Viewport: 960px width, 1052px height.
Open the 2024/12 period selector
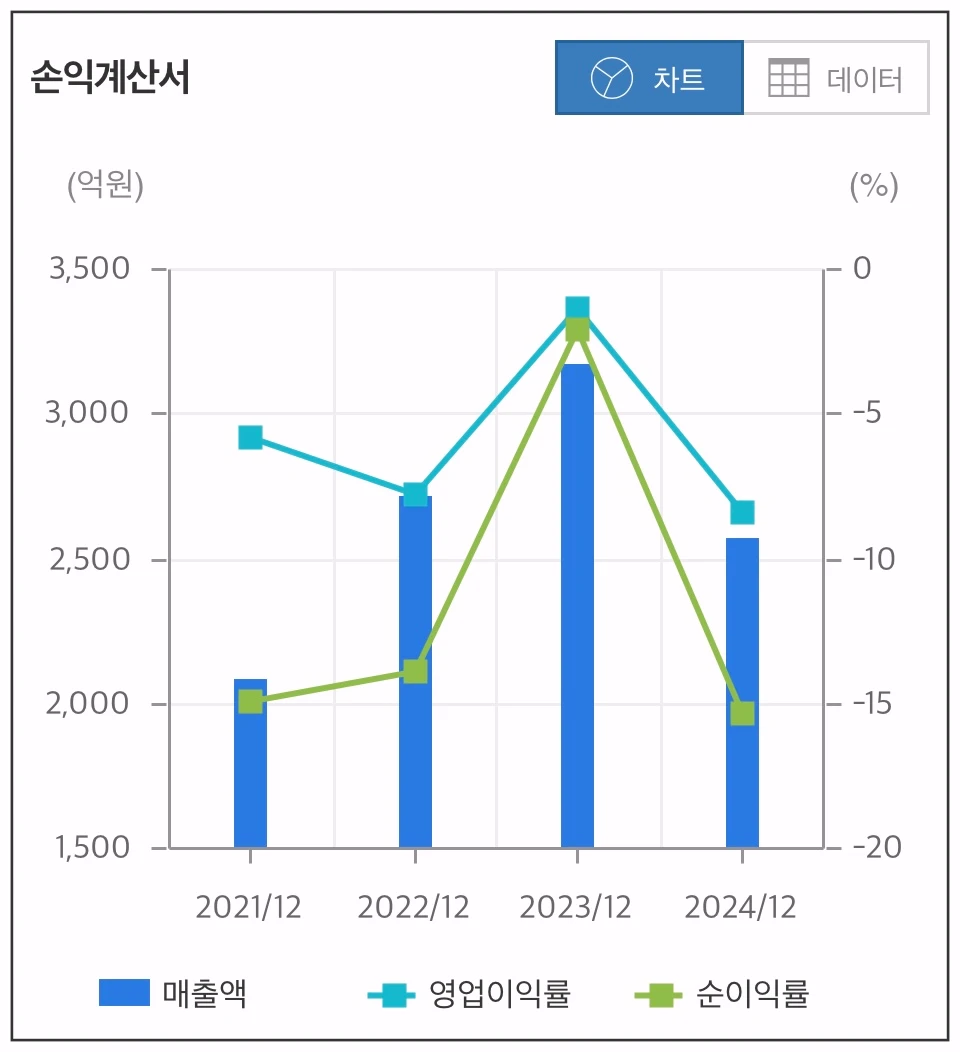tap(740, 906)
